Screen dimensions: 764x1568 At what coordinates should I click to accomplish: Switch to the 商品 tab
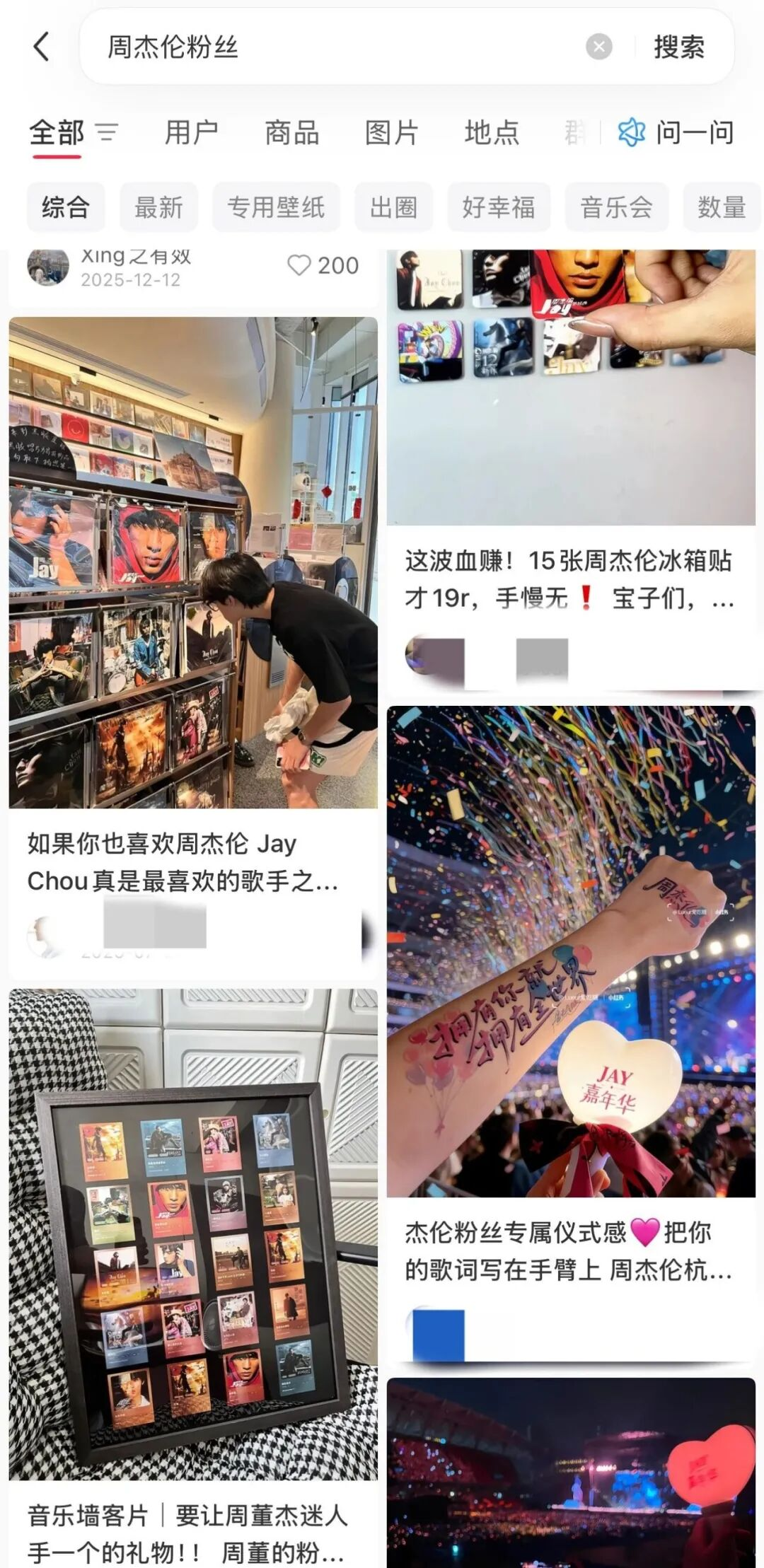pyautogui.click(x=291, y=132)
